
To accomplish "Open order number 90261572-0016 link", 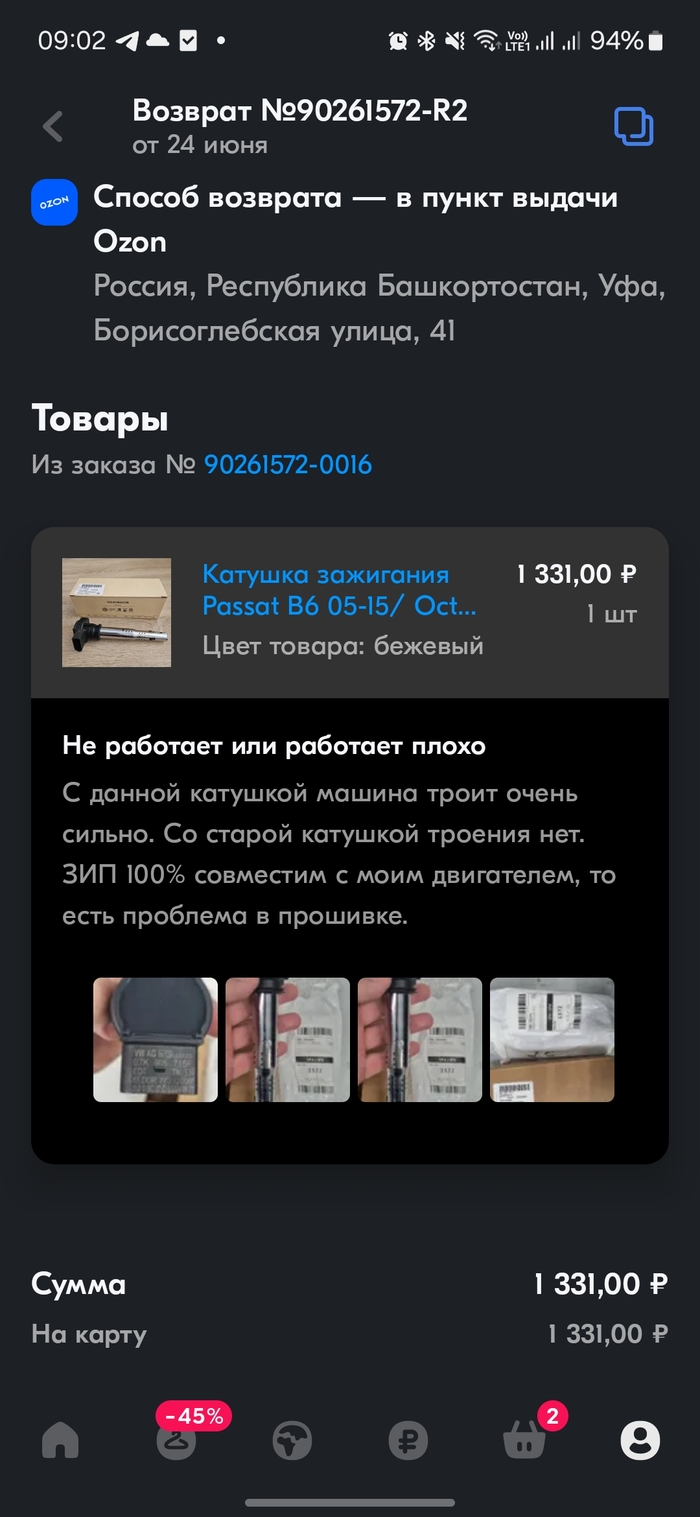I will (x=288, y=464).
